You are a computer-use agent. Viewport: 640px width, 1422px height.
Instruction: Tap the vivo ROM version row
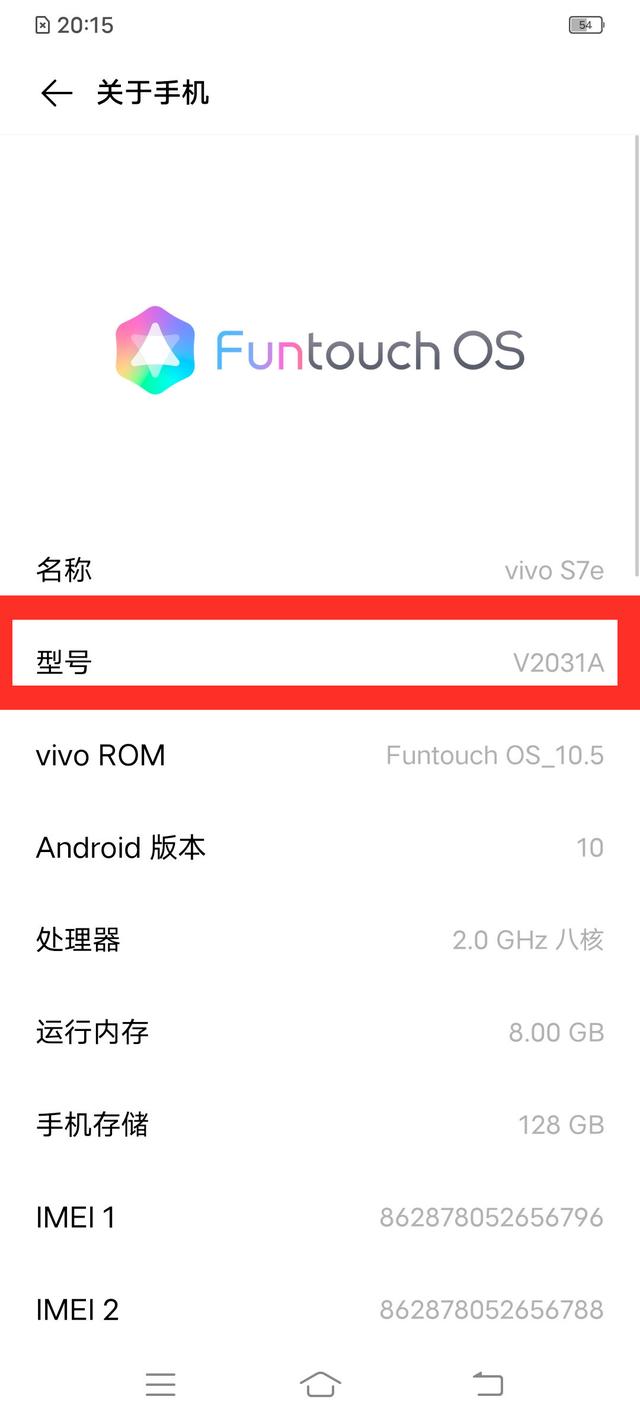[320, 755]
